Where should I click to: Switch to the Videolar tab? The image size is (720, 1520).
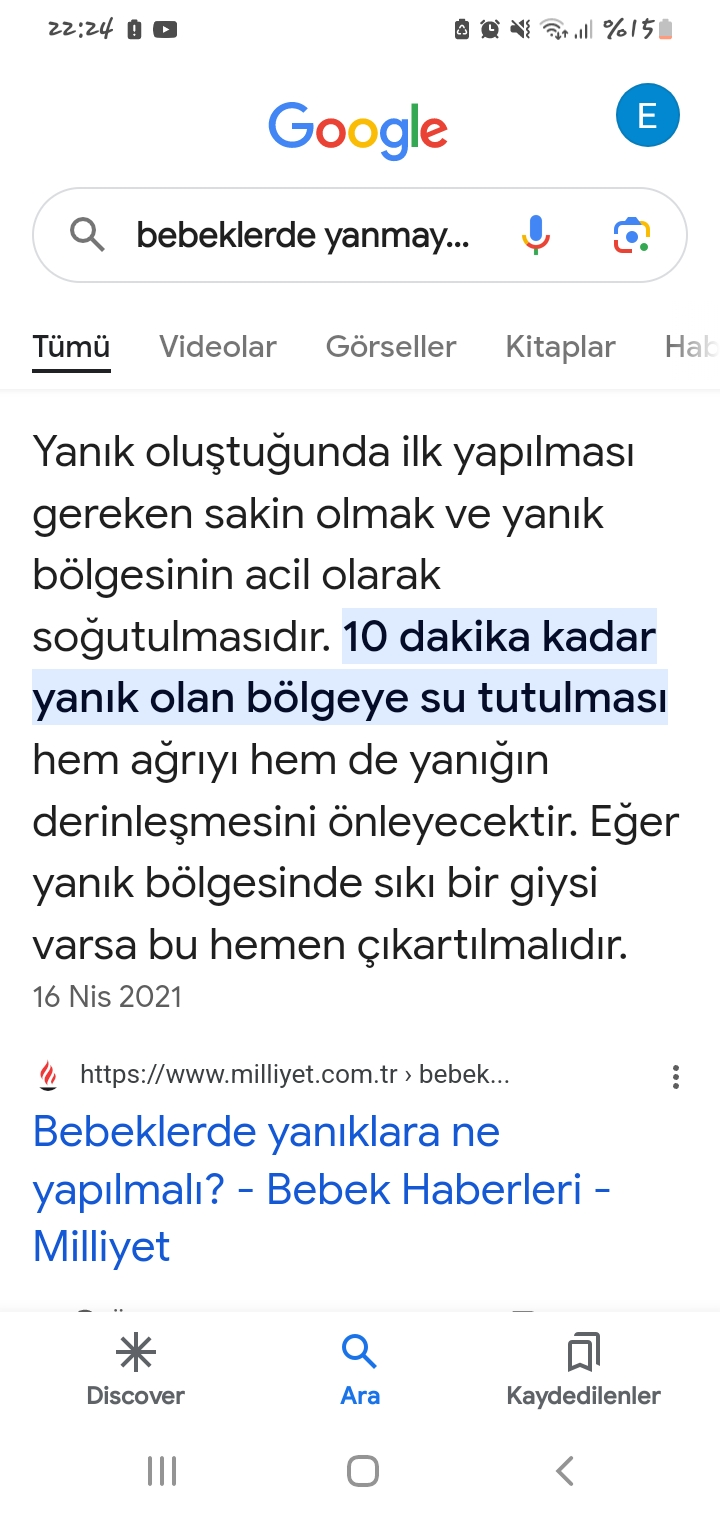coord(217,346)
